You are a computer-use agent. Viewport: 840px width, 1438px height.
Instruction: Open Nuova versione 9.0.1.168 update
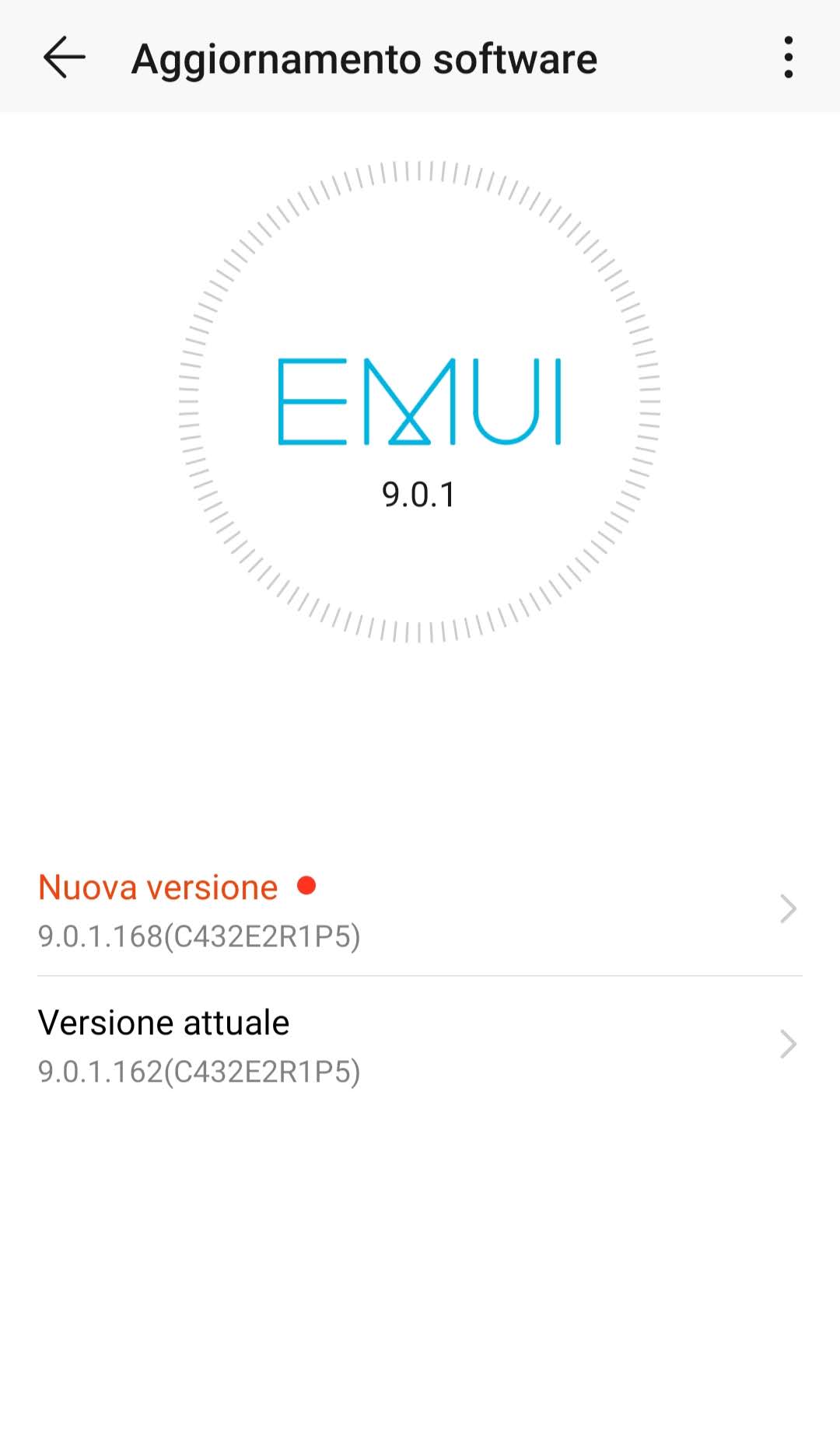[420, 909]
